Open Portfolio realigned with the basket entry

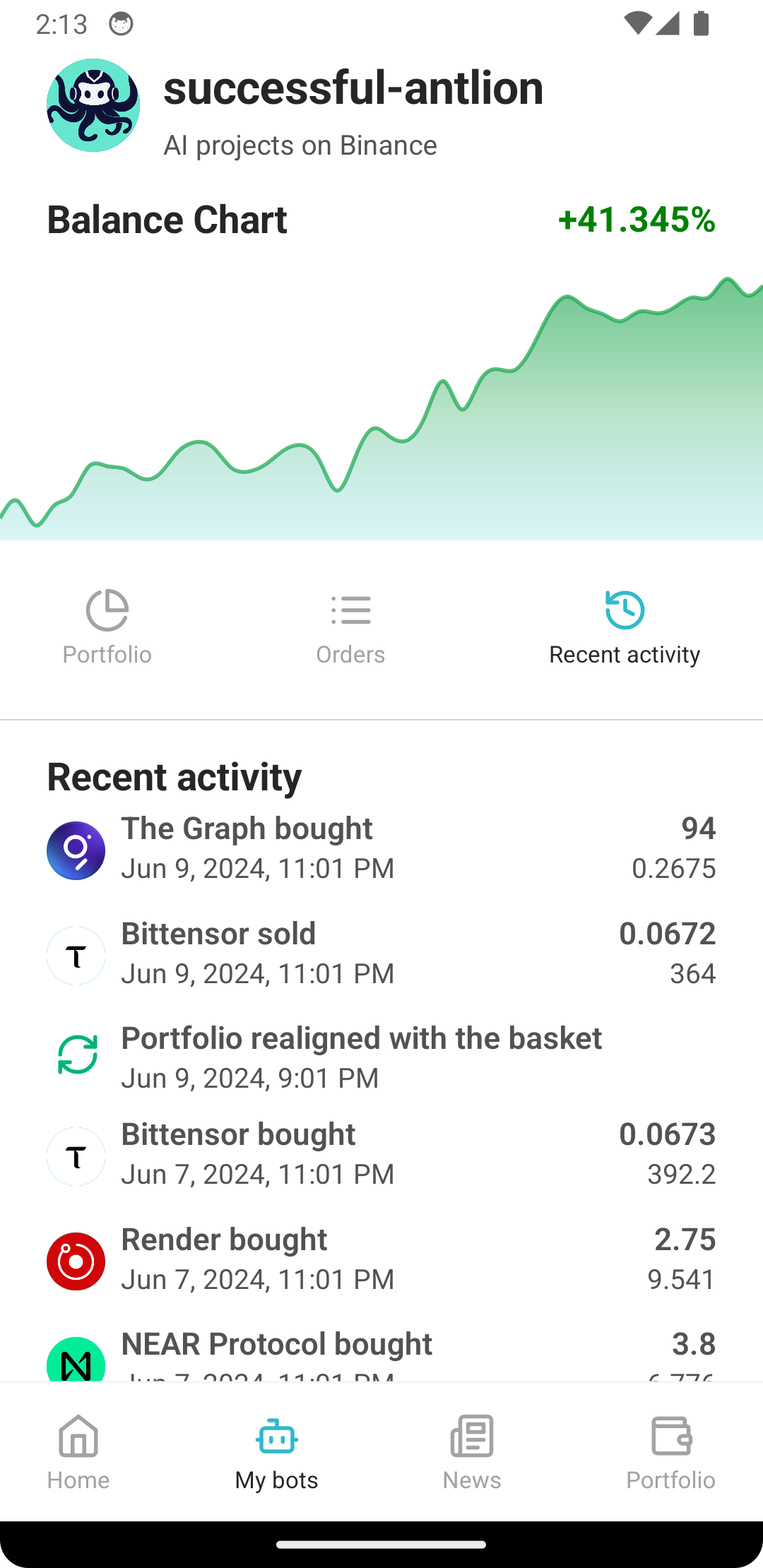381,1057
